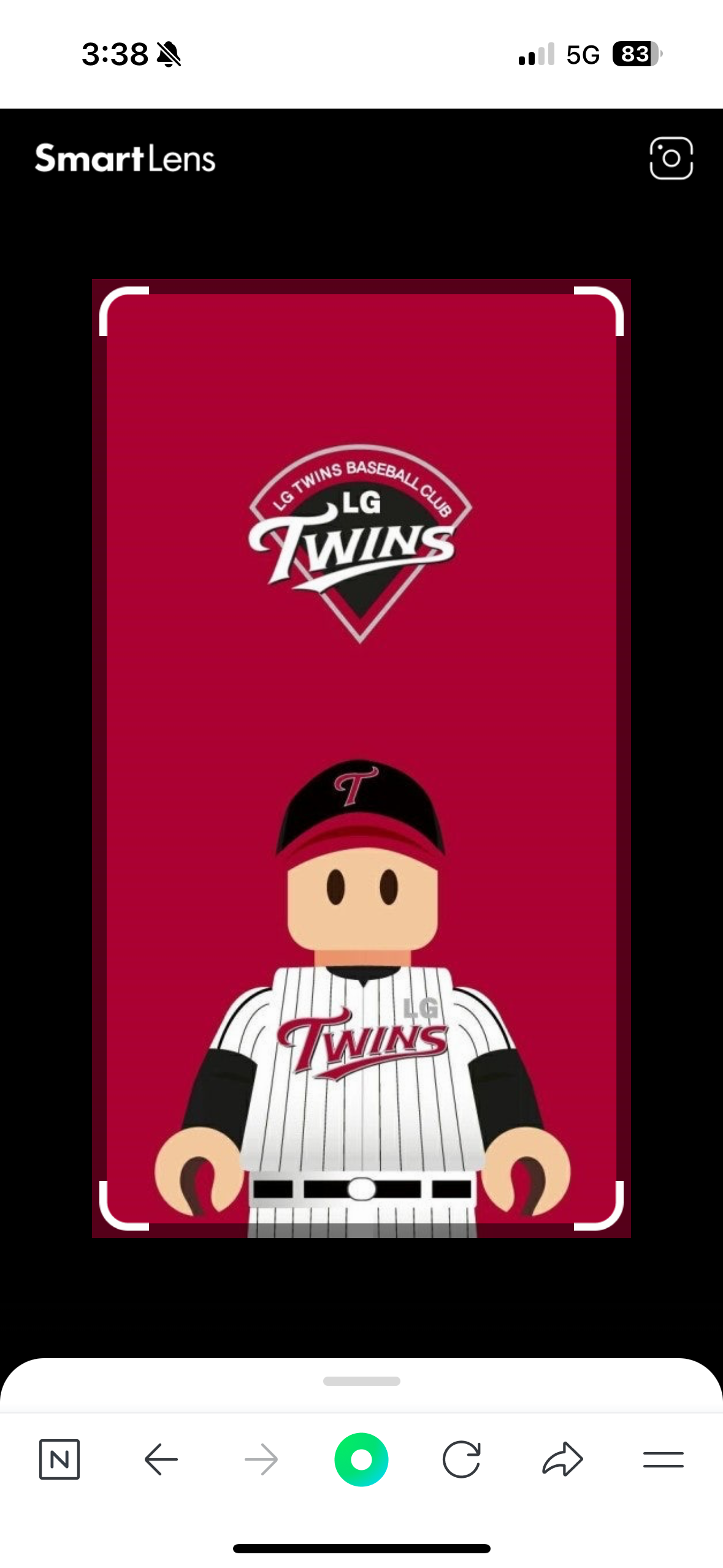Share this page
Viewport: 723px width, 1568px height.
(x=562, y=1459)
